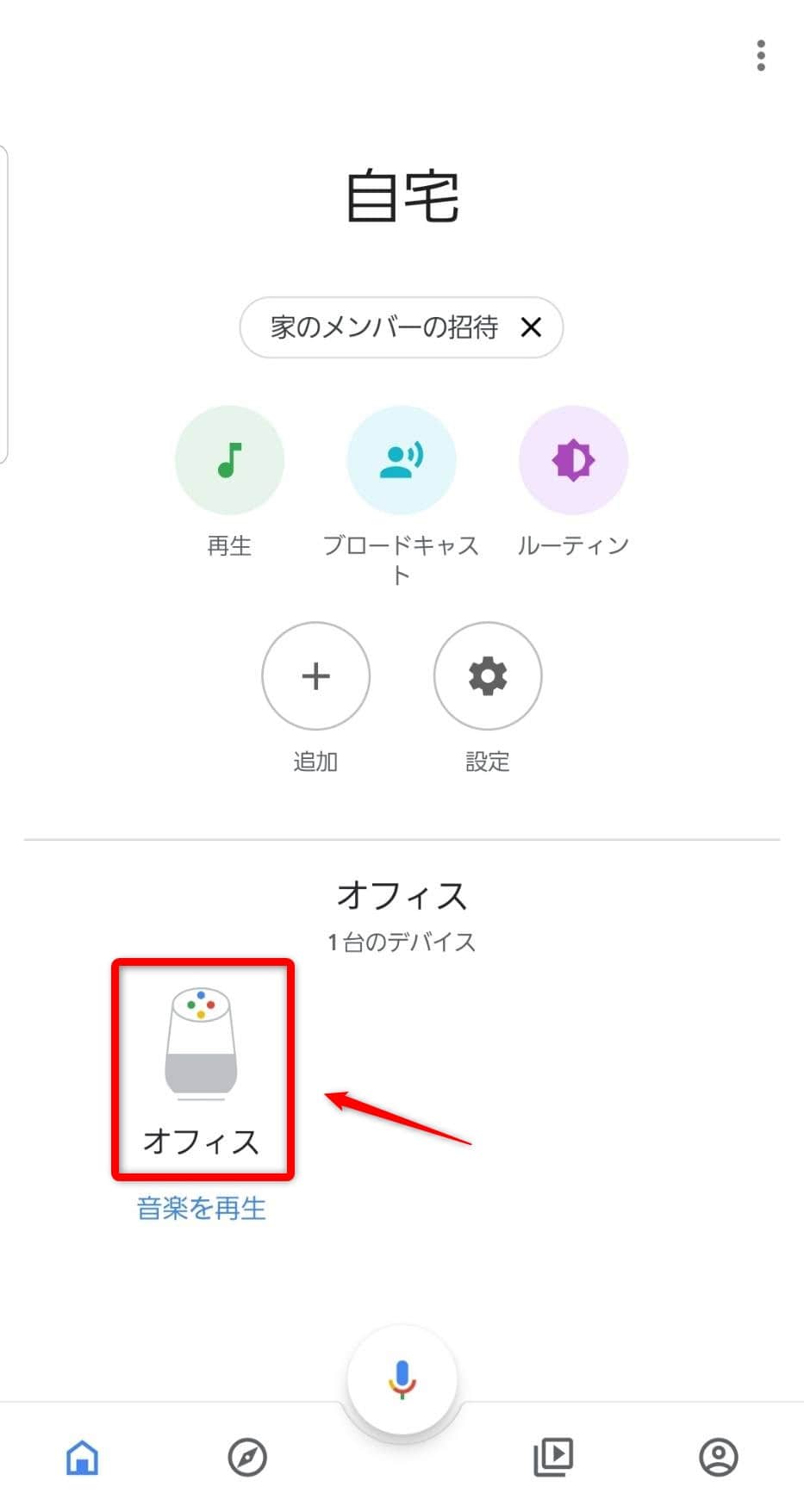
Task: Tap the 1台のデバイス device count text
Action: pos(402,942)
